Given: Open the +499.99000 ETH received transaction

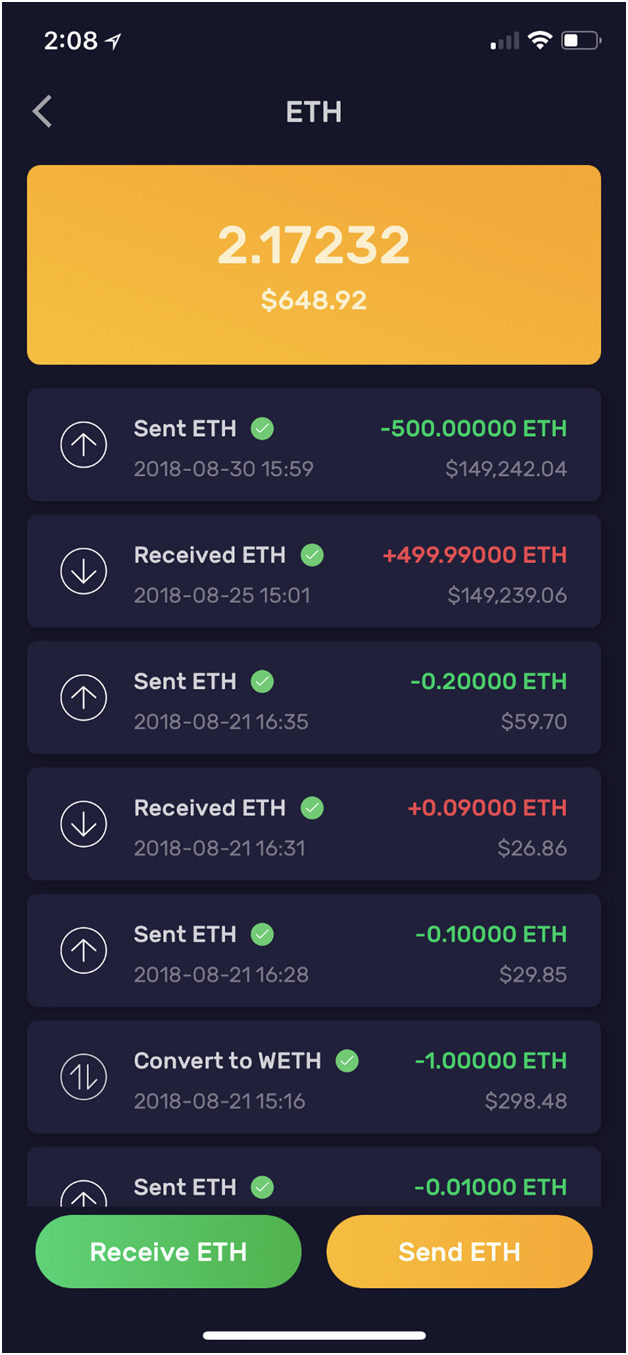Looking at the screenshot, I should 314,571.
